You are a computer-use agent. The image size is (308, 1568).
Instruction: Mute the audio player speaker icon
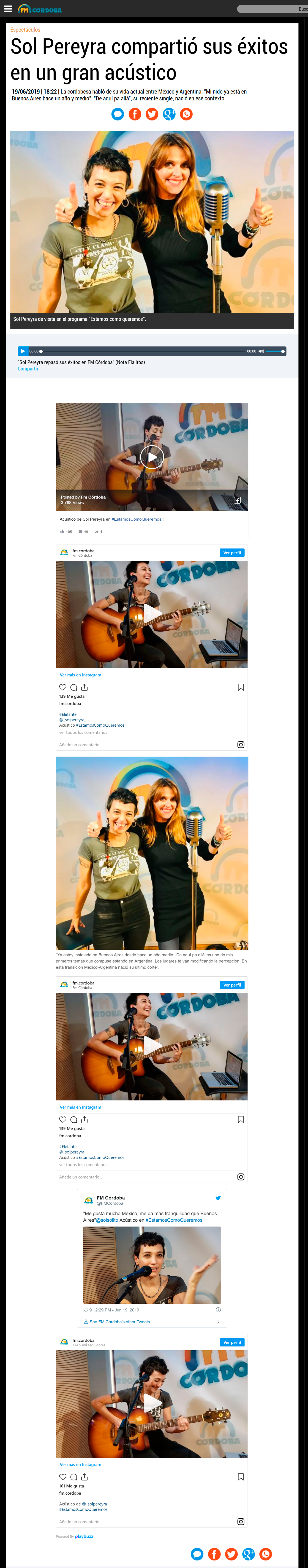[x=261, y=351]
